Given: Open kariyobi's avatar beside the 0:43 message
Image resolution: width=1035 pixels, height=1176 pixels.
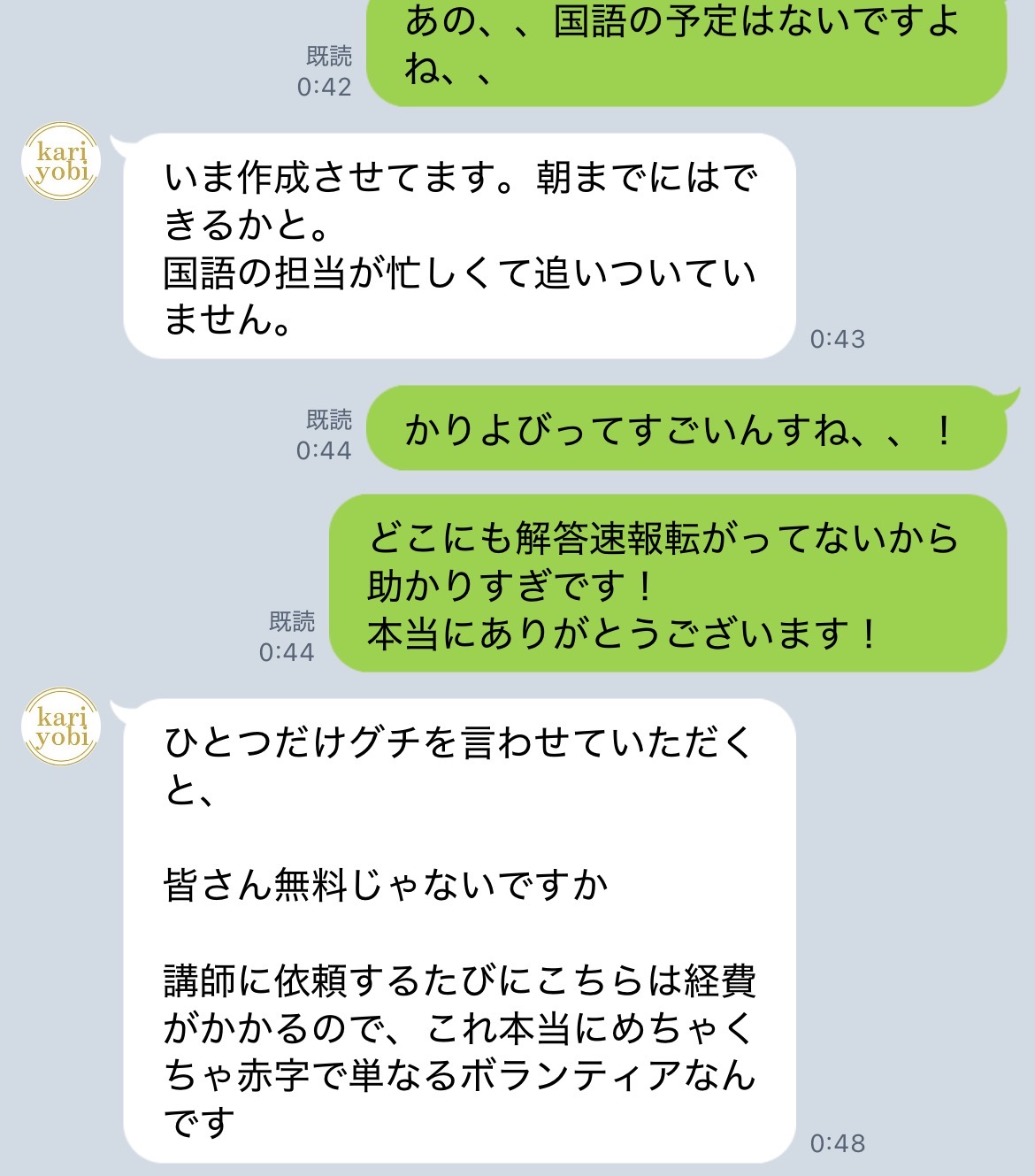Looking at the screenshot, I should click(61, 162).
